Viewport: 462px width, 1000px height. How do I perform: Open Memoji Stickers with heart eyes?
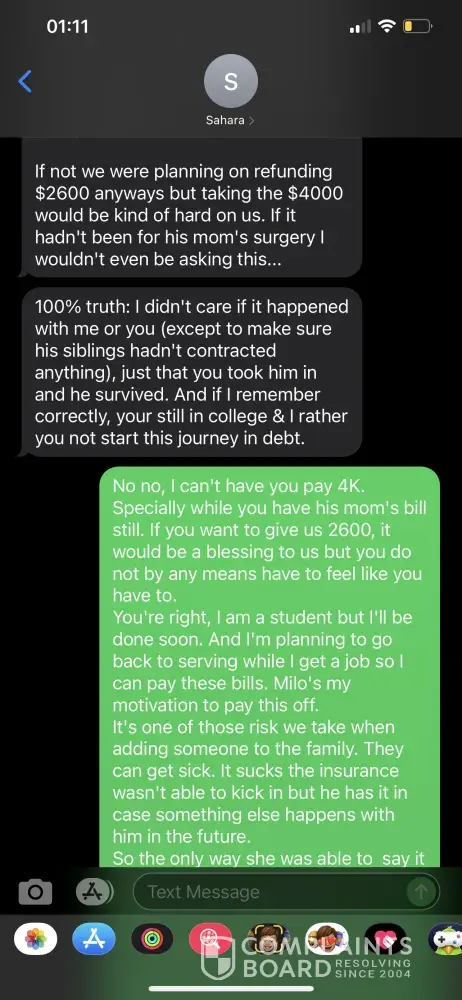[x=327, y=939]
